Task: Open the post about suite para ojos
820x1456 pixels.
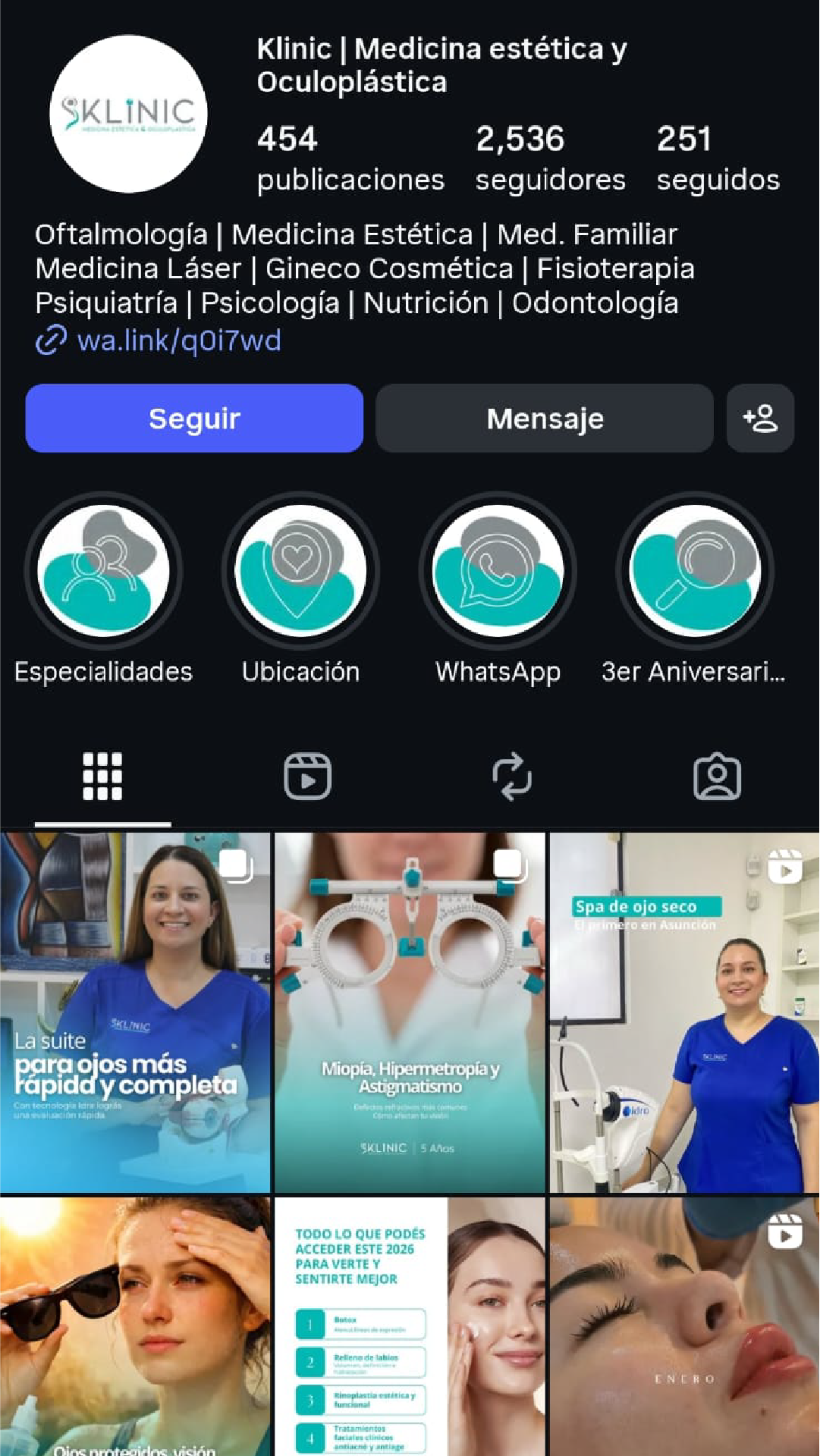Action: [135, 1012]
